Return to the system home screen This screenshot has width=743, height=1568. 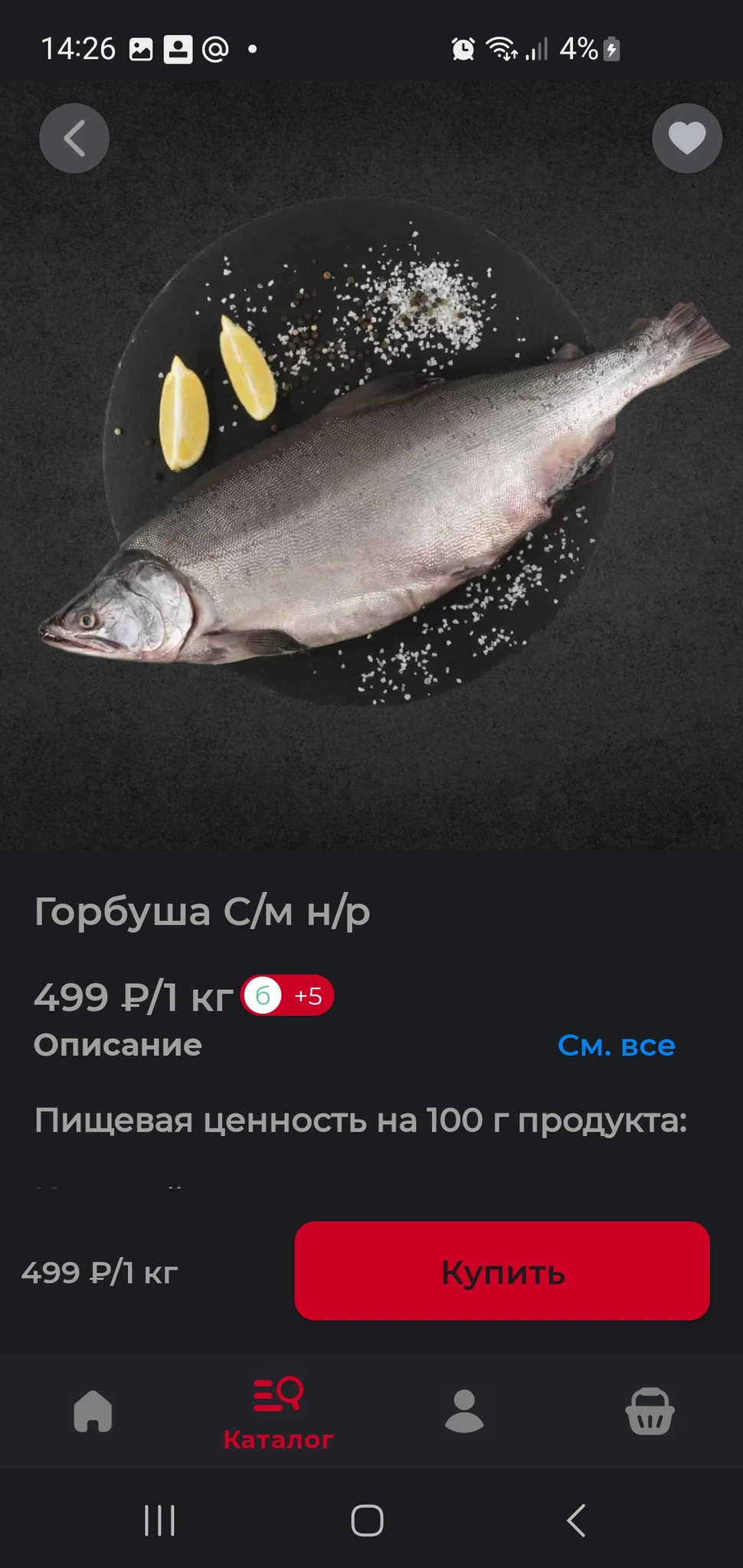(367, 1521)
